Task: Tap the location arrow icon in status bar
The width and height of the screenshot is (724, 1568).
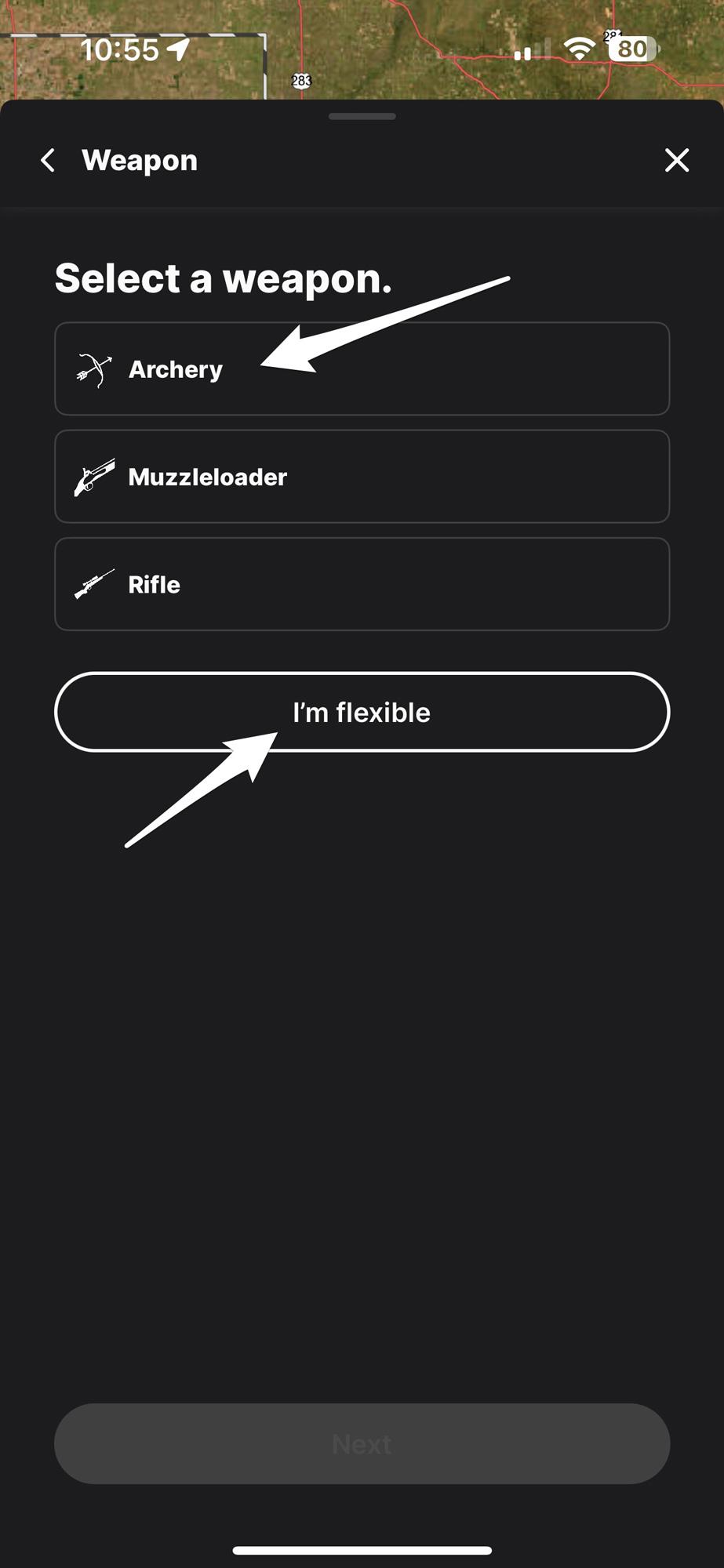Action: pyautogui.click(x=178, y=49)
